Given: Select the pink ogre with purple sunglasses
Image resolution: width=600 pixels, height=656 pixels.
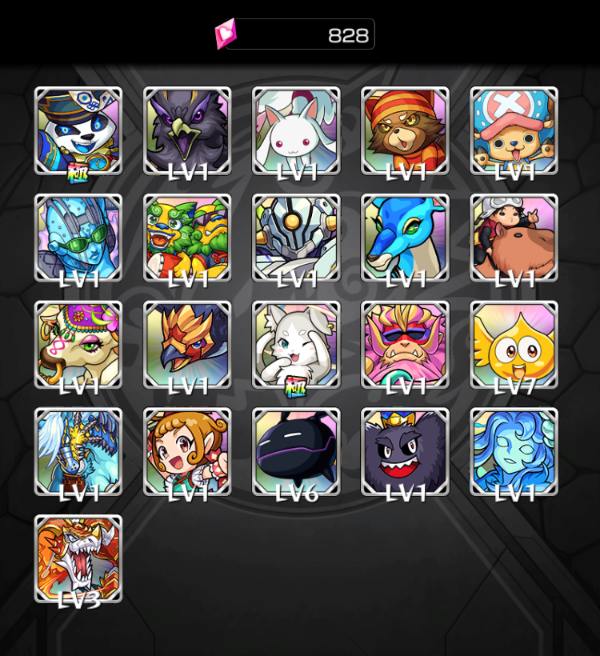Looking at the screenshot, I should (405, 345).
